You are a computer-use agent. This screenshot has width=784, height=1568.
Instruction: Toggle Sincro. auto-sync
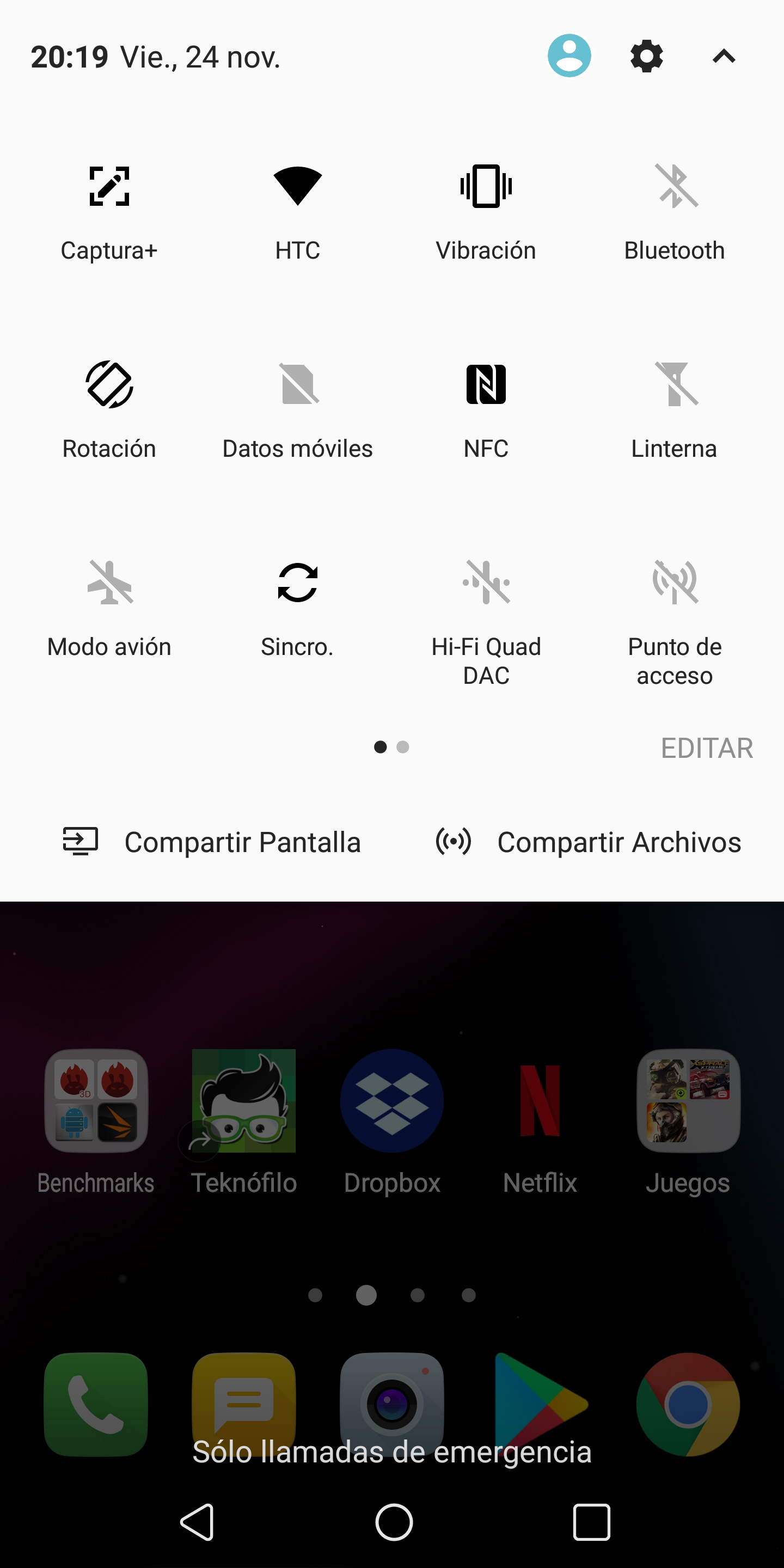click(298, 609)
